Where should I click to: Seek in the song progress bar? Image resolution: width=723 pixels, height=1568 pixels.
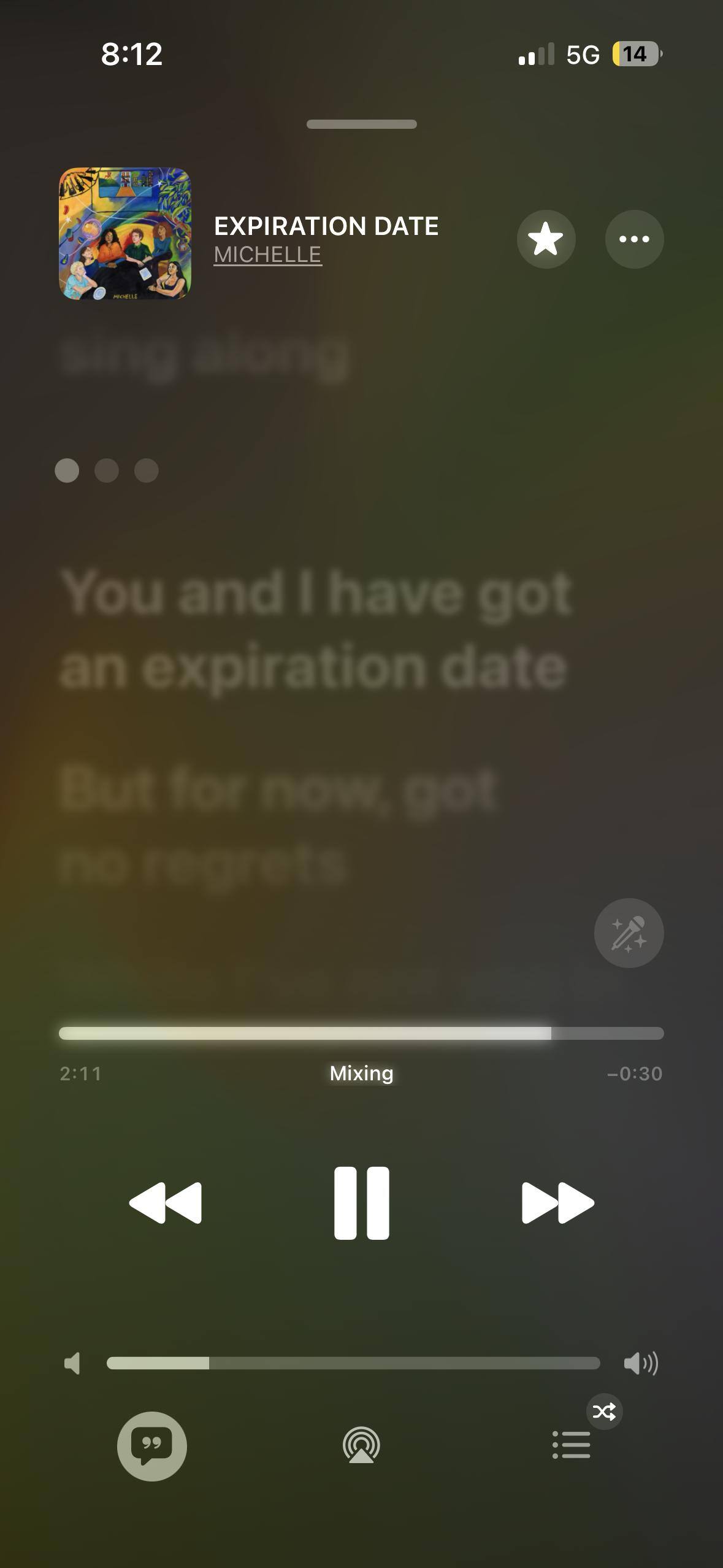[x=361, y=1033]
